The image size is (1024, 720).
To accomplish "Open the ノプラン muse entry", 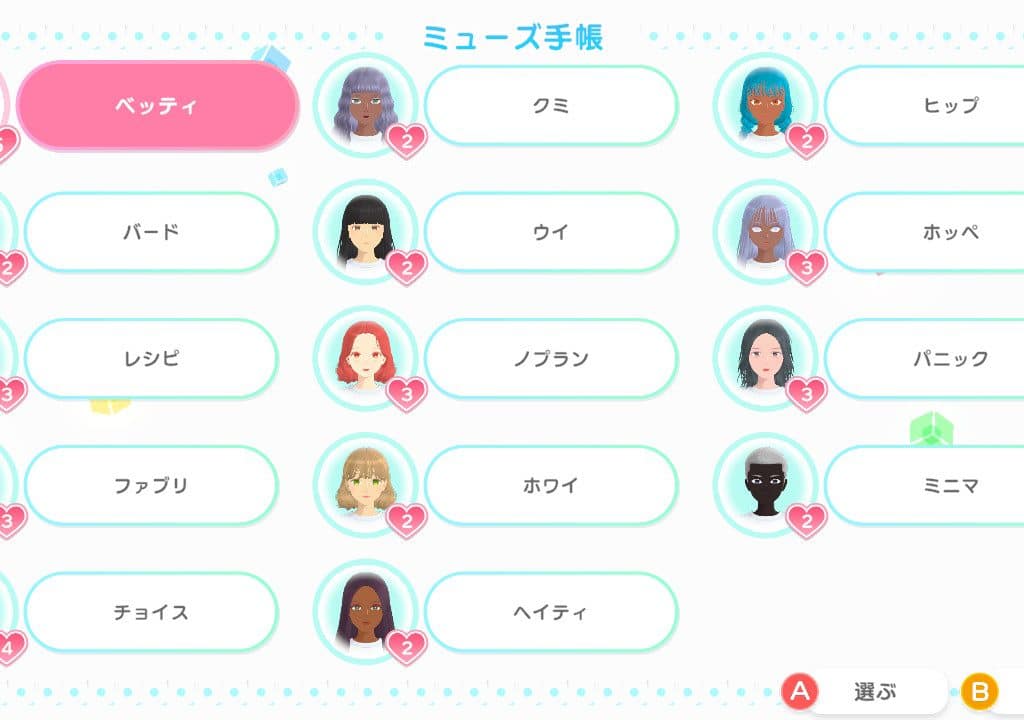I will (551, 358).
